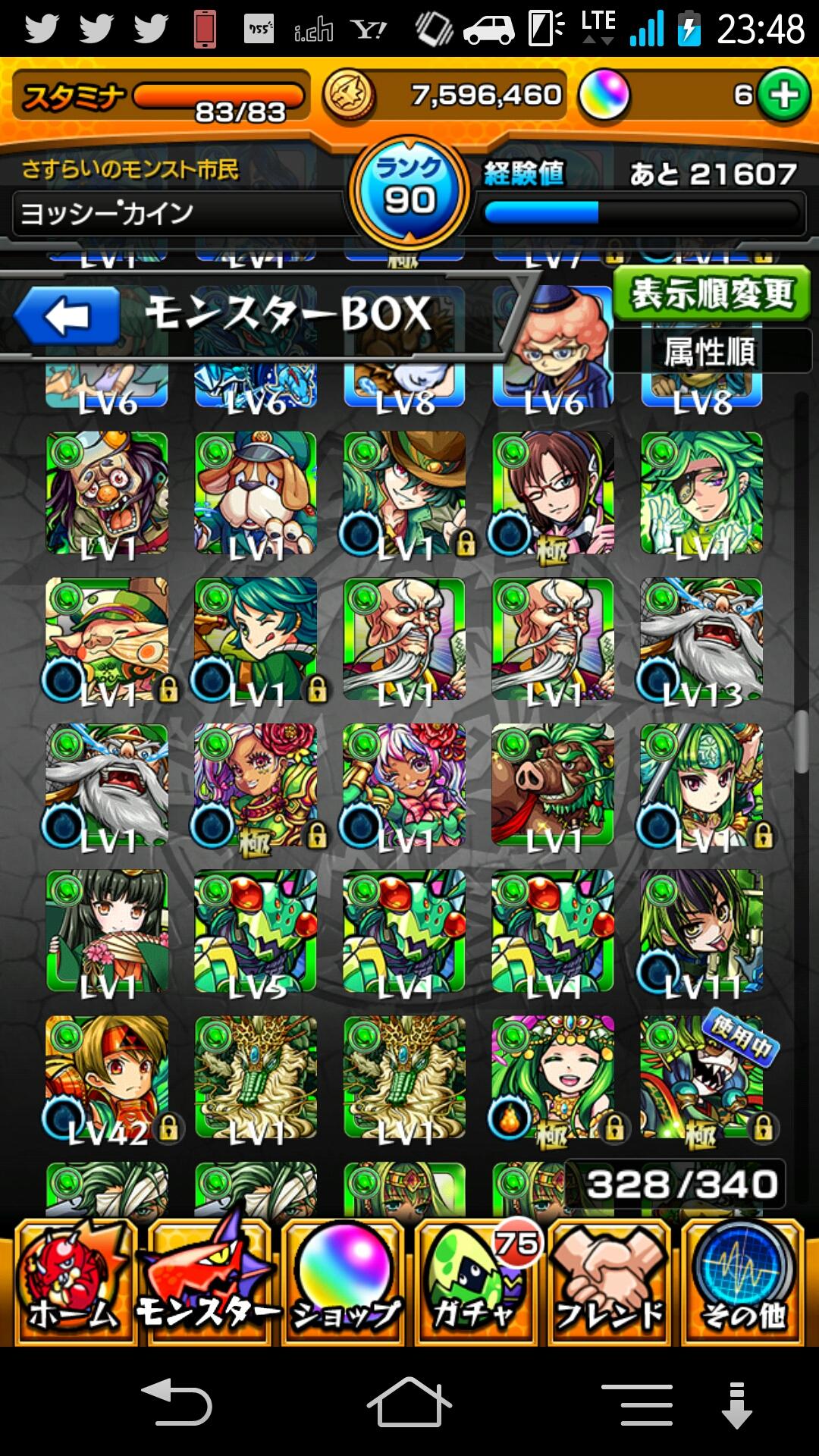This screenshot has width=819, height=1456.
Task: Tap green plus to add orbs
Action: (x=783, y=96)
